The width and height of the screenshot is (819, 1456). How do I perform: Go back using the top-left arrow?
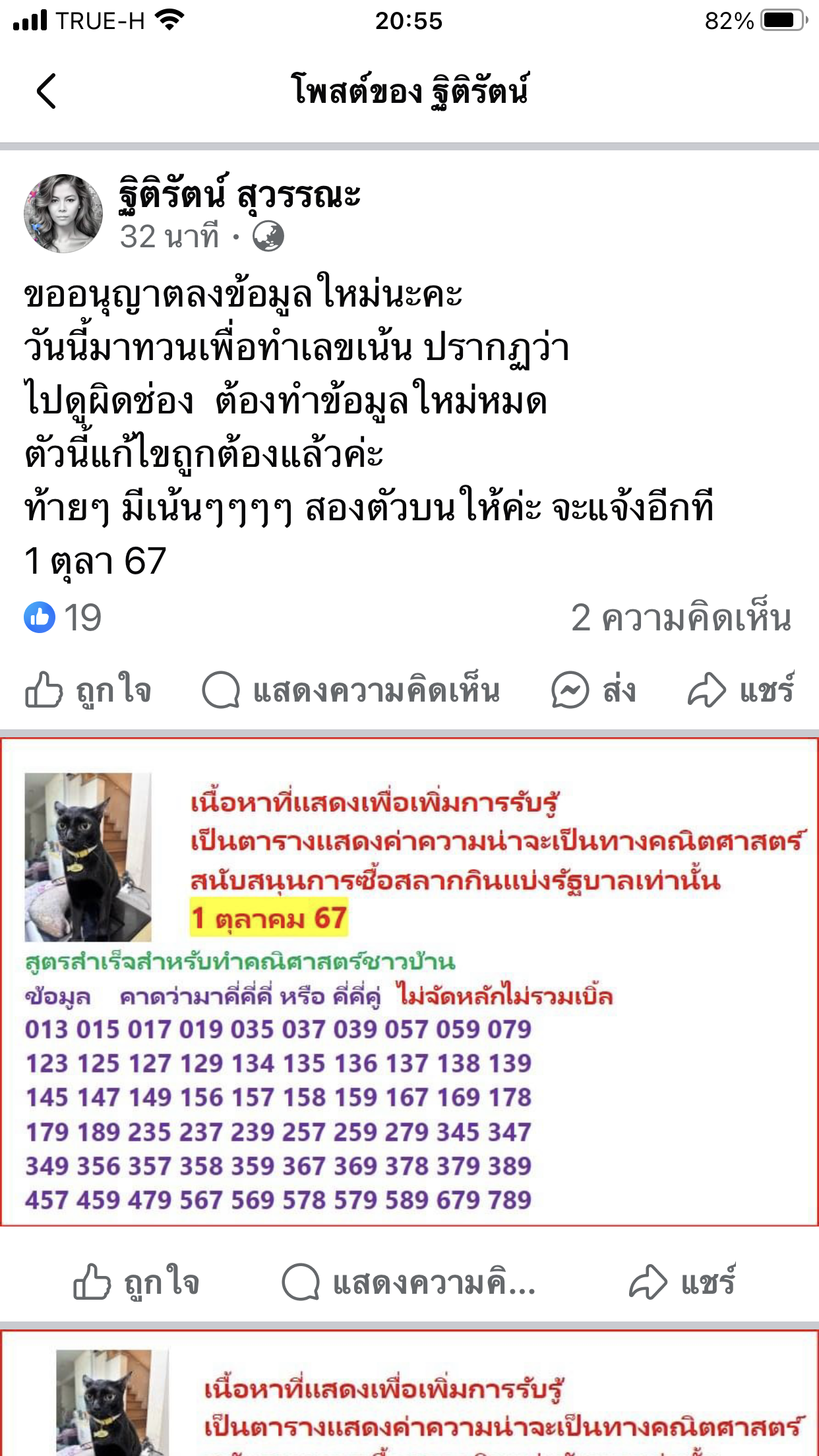(46, 91)
